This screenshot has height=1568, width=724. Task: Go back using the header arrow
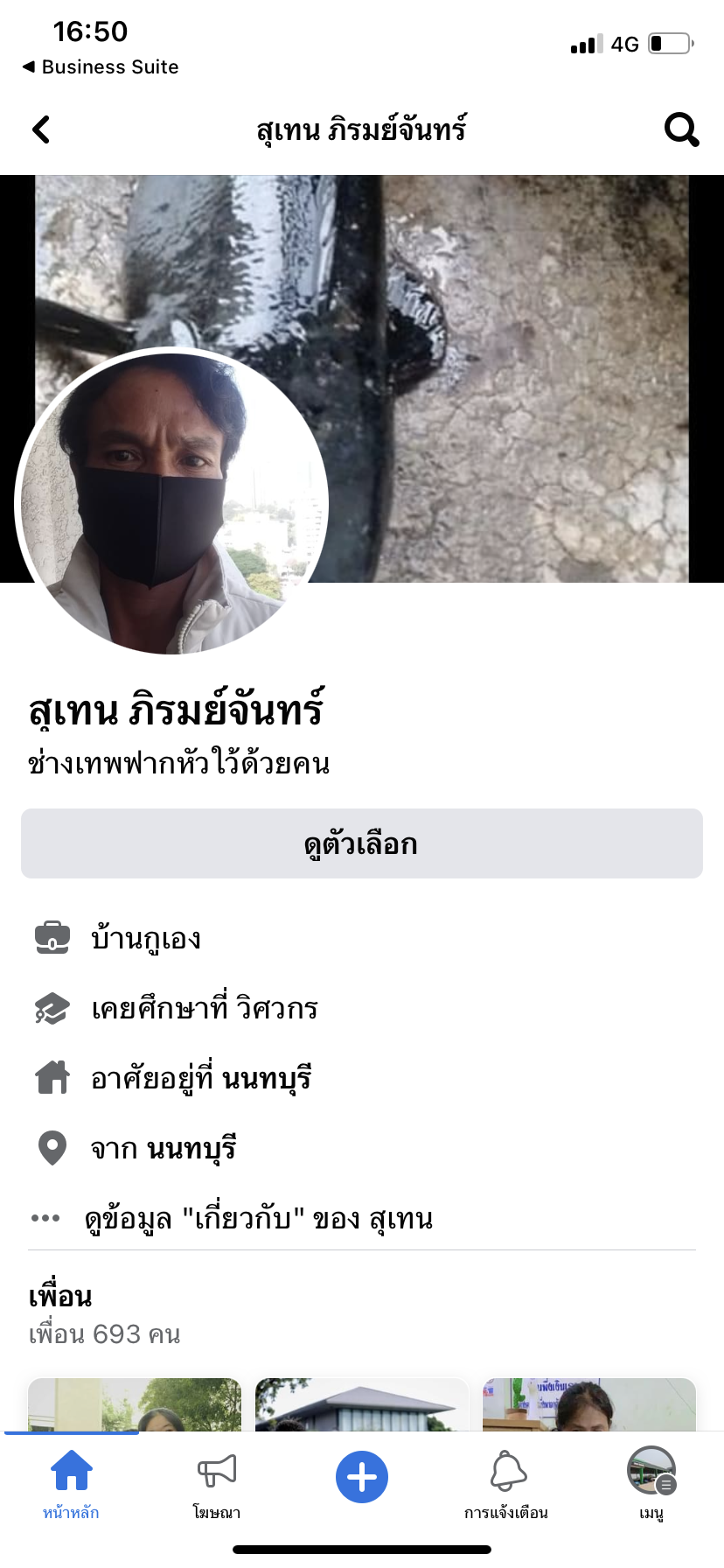tap(41, 129)
